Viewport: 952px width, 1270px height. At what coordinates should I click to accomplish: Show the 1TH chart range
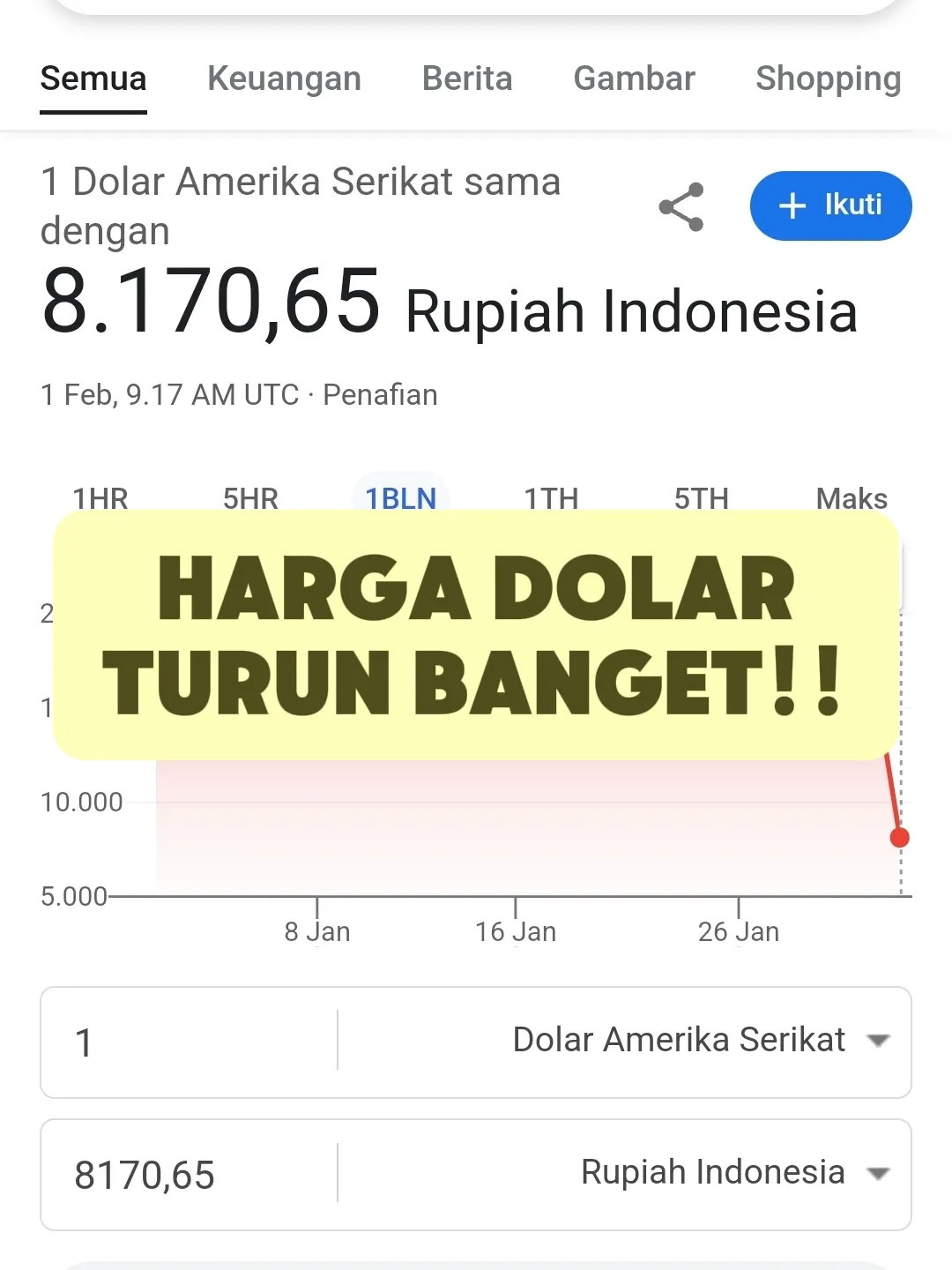(x=551, y=498)
